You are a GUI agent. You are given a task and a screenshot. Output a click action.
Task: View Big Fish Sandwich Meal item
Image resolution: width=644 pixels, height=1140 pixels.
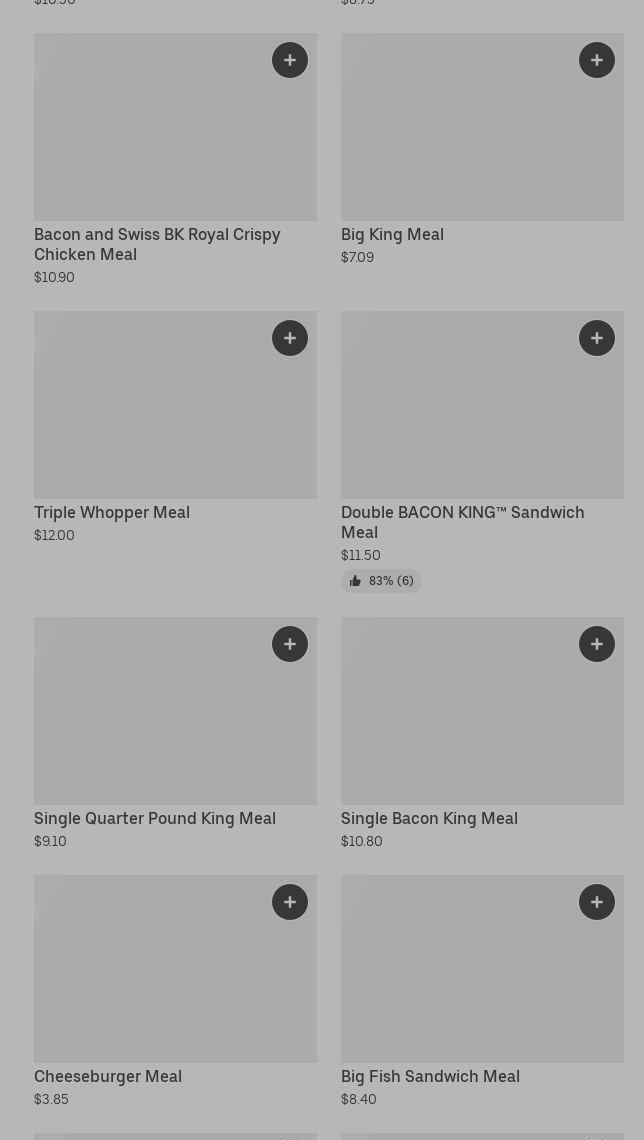430,1077
